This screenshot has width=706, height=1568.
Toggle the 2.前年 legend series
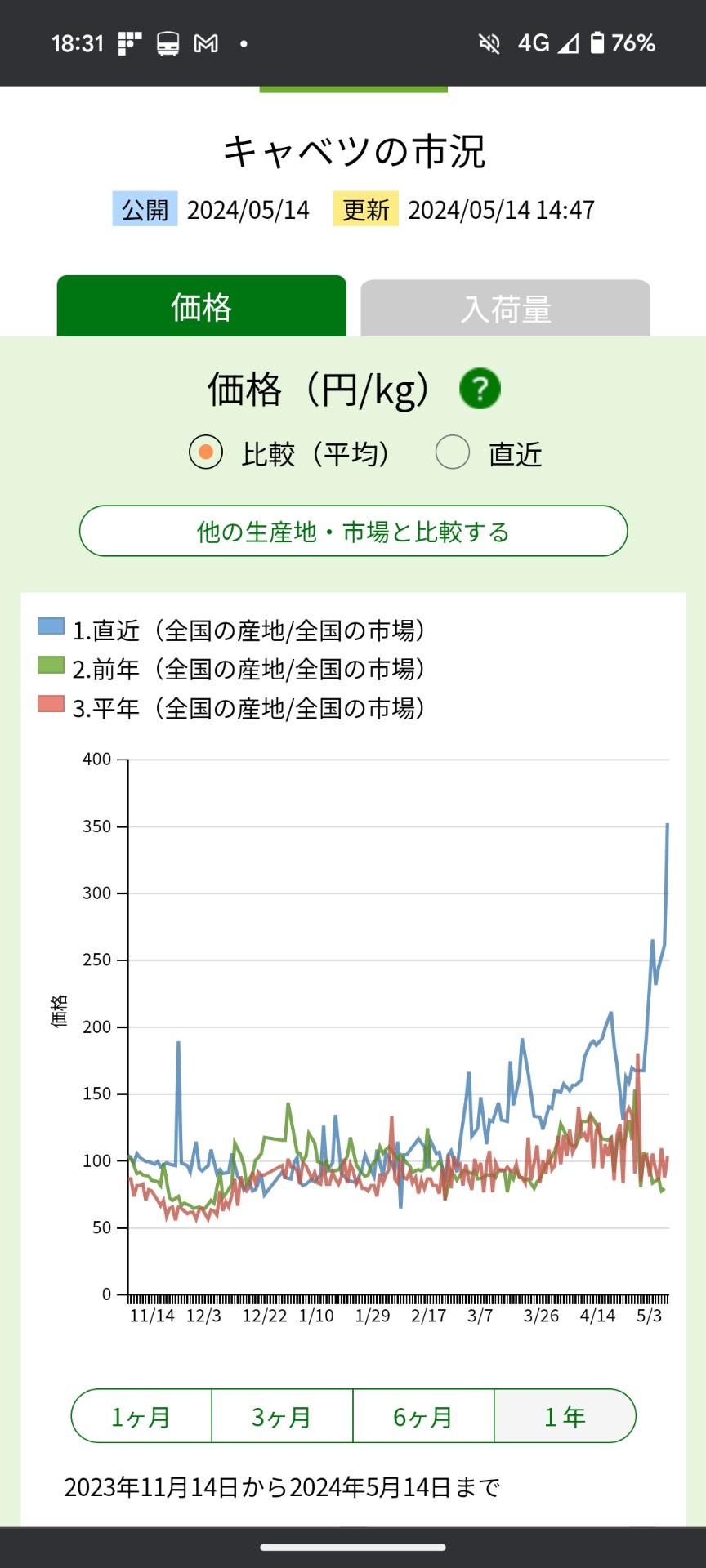click(234, 669)
